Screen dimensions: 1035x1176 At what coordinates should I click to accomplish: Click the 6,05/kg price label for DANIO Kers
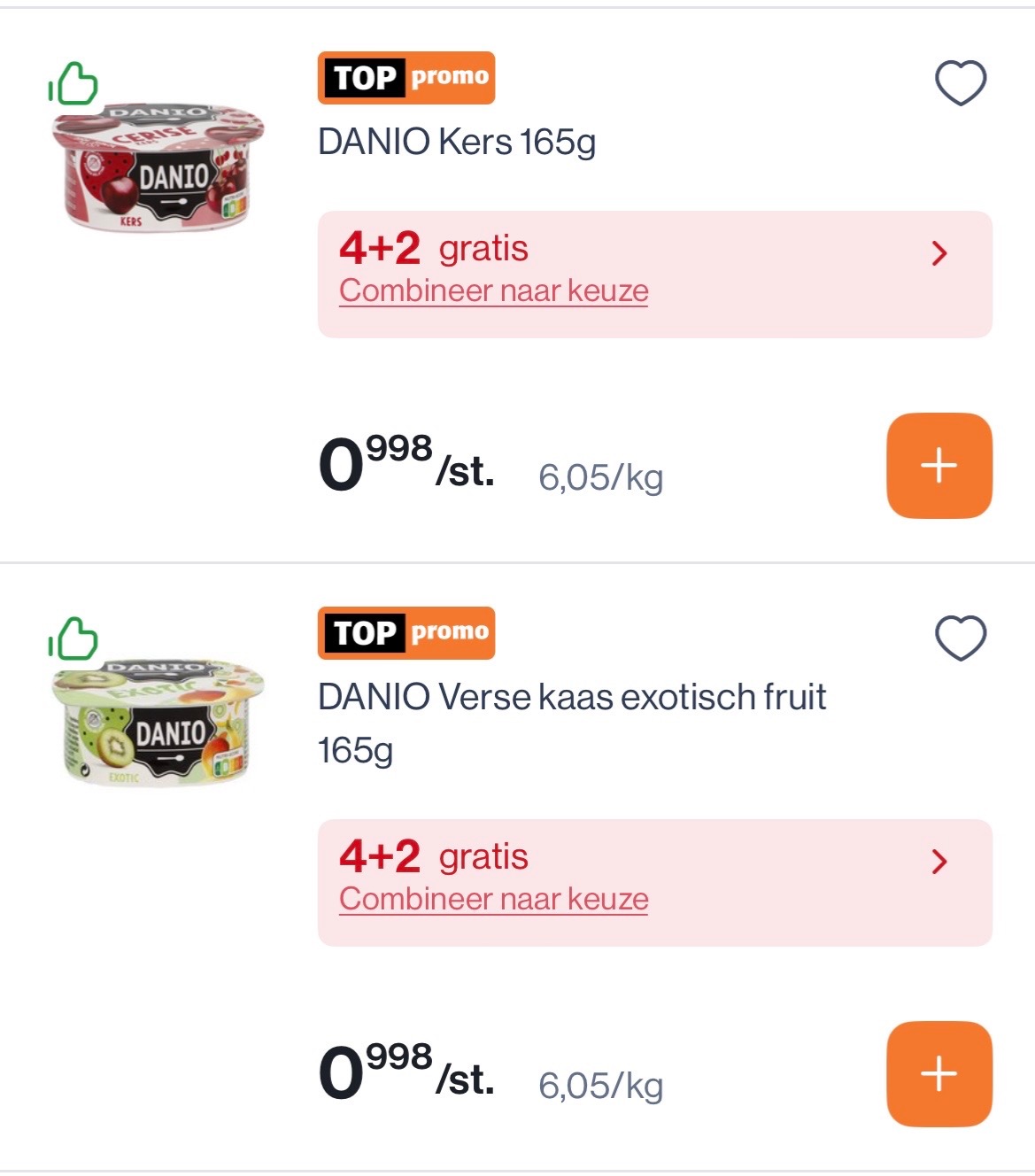coord(603,476)
